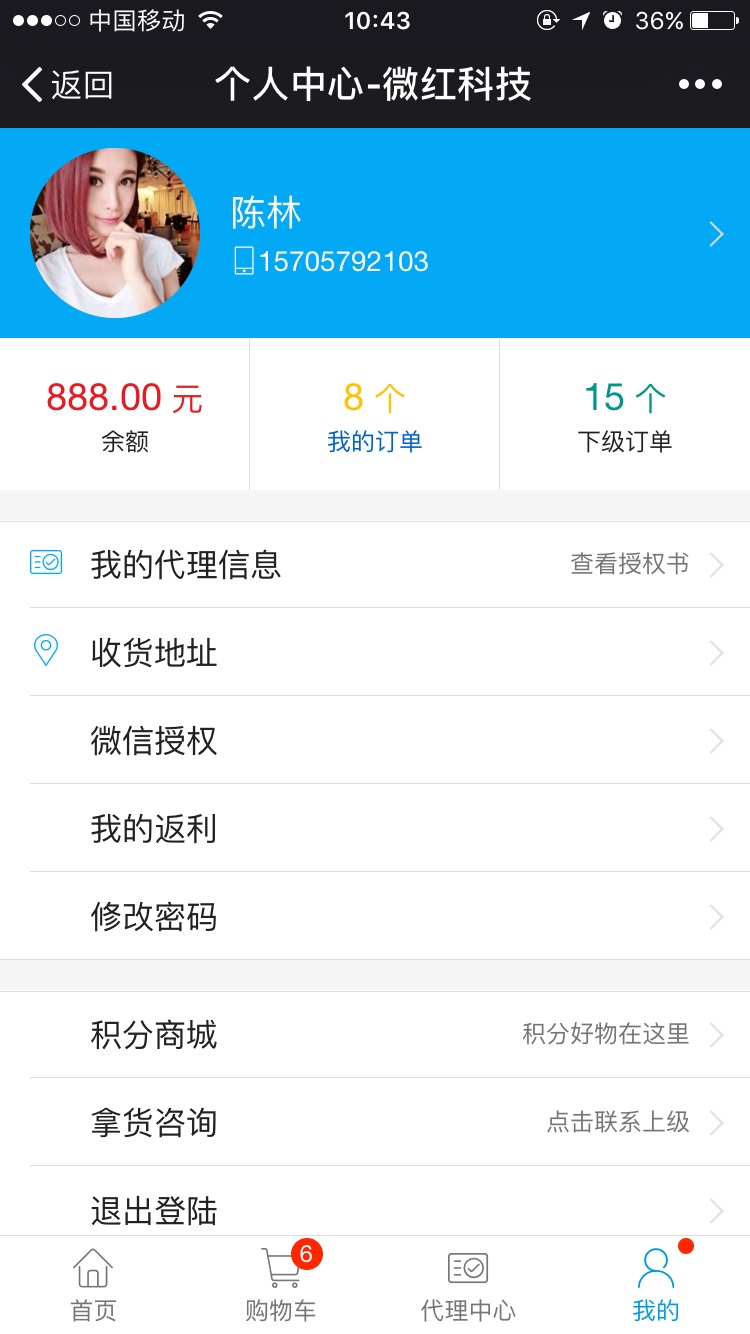Click the agent info card icon
Image resolution: width=750 pixels, height=1334 pixels.
(46, 564)
